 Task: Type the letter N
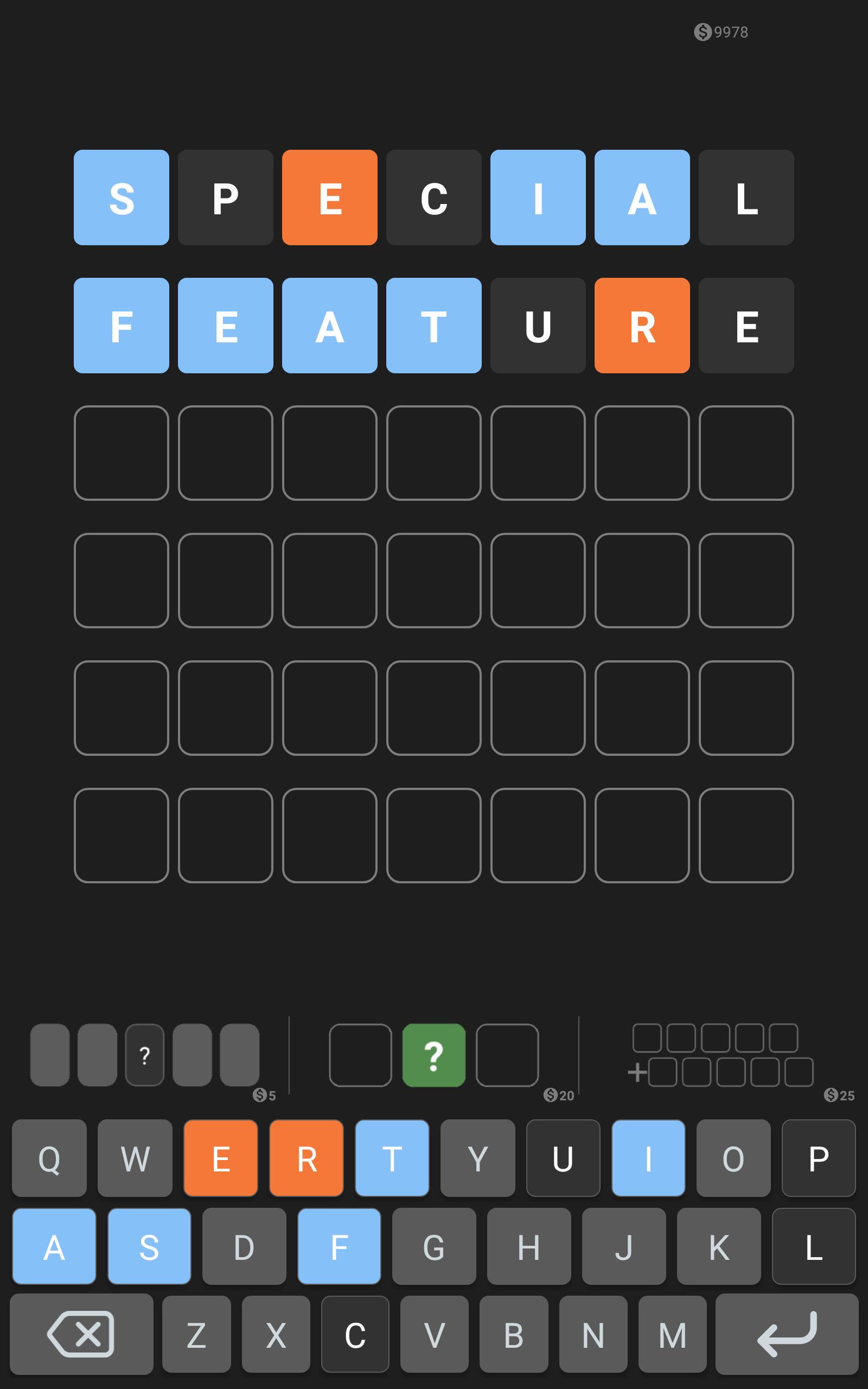[x=593, y=1335]
